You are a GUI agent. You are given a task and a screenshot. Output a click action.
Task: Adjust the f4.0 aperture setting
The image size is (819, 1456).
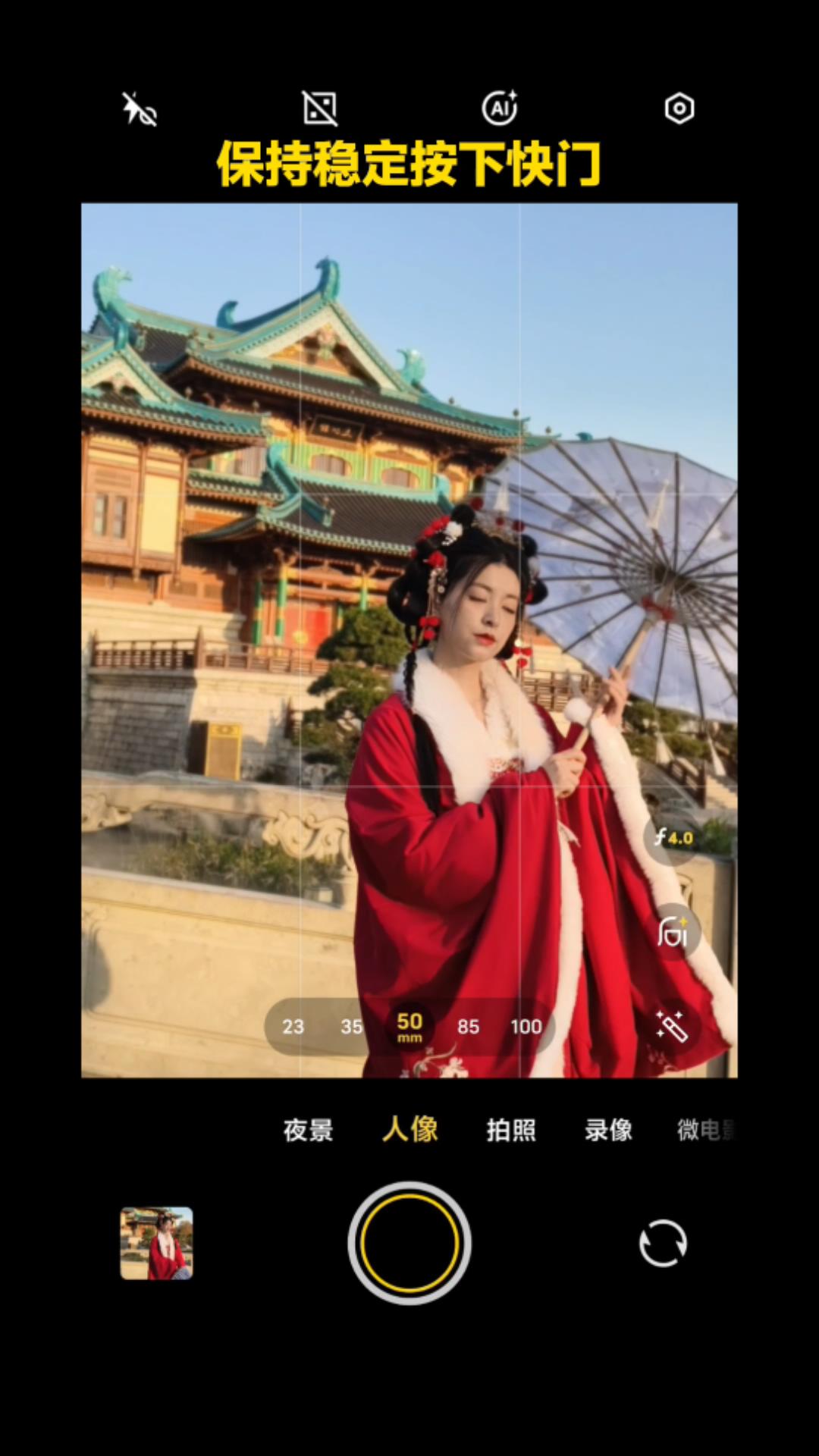[x=673, y=838]
